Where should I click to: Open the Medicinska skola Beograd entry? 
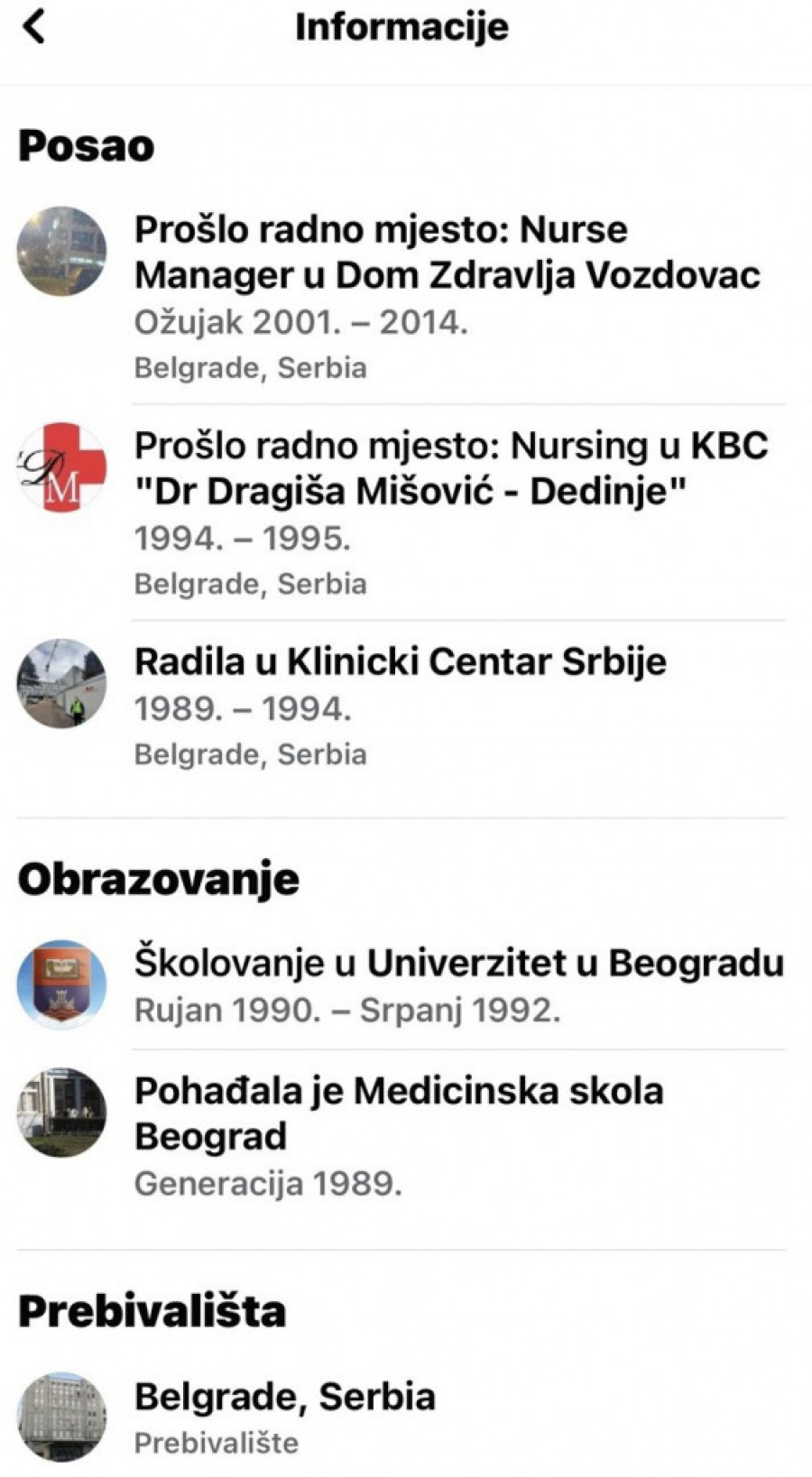click(x=398, y=1113)
